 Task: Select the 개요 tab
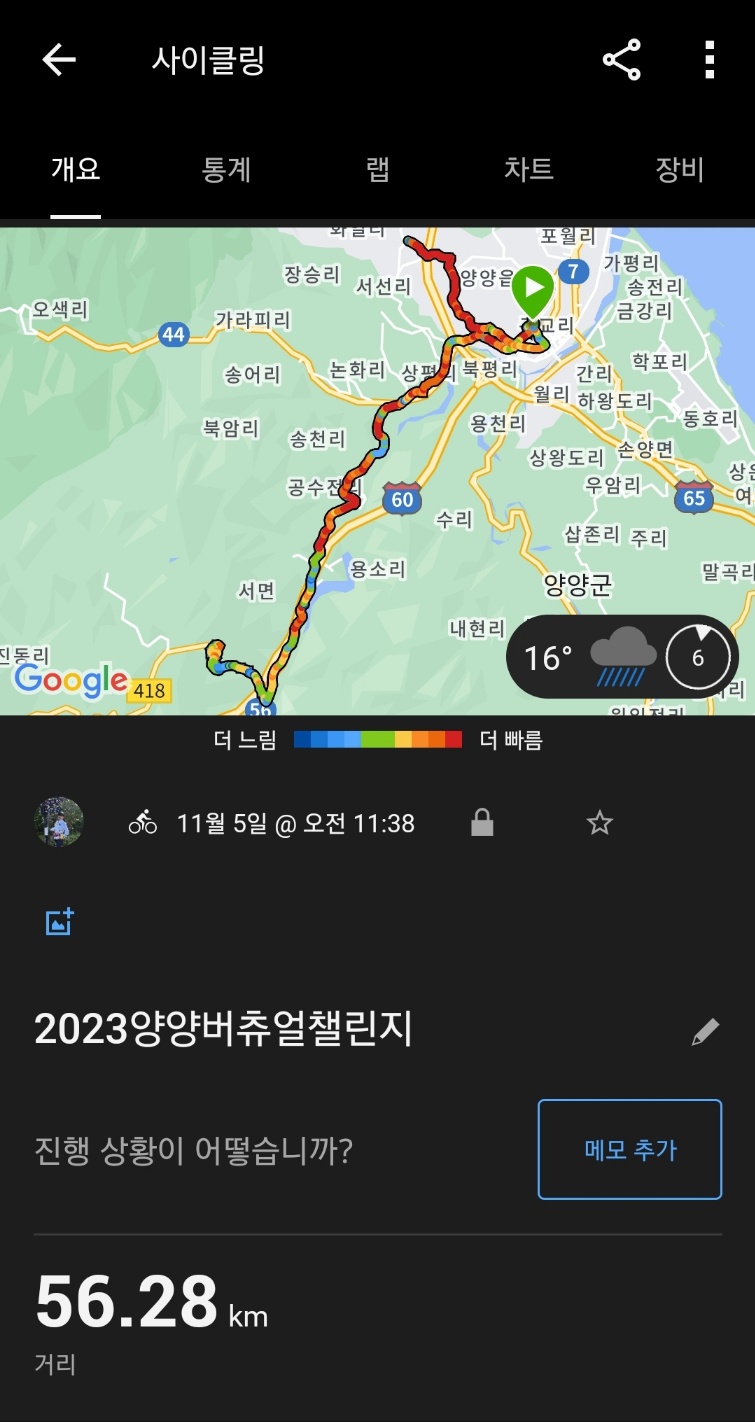click(76, 169)
